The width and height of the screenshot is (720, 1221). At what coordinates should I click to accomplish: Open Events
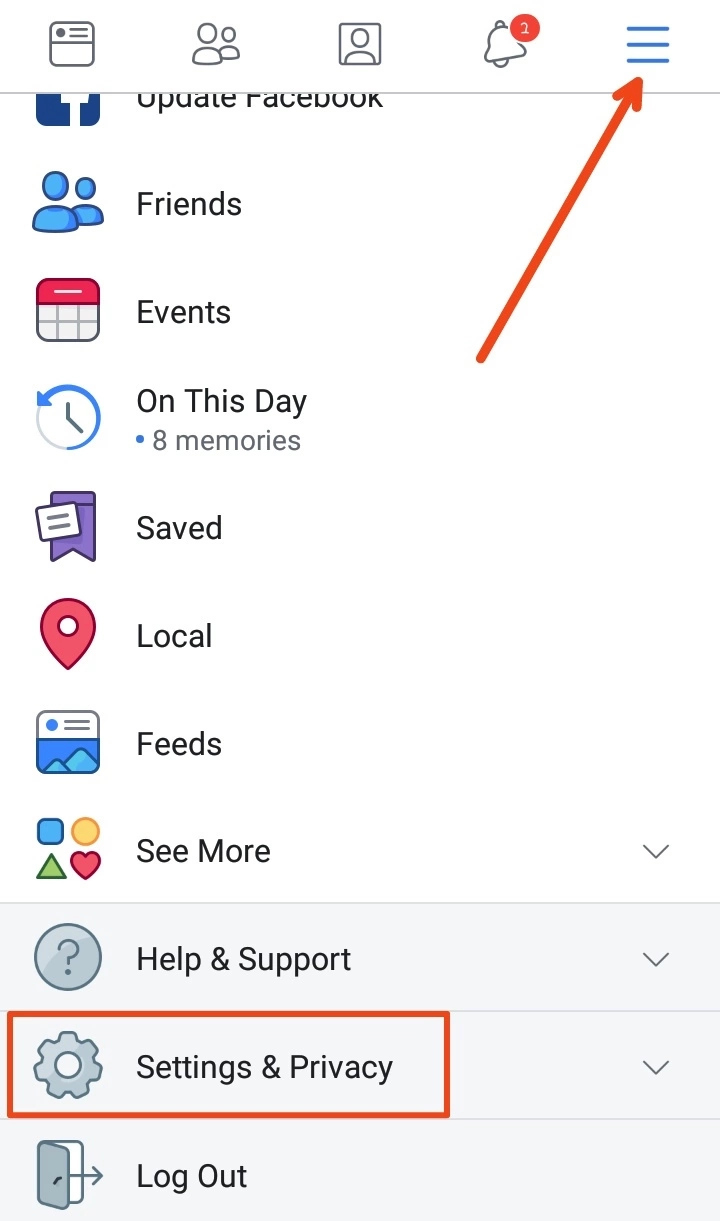coord(360,312)
